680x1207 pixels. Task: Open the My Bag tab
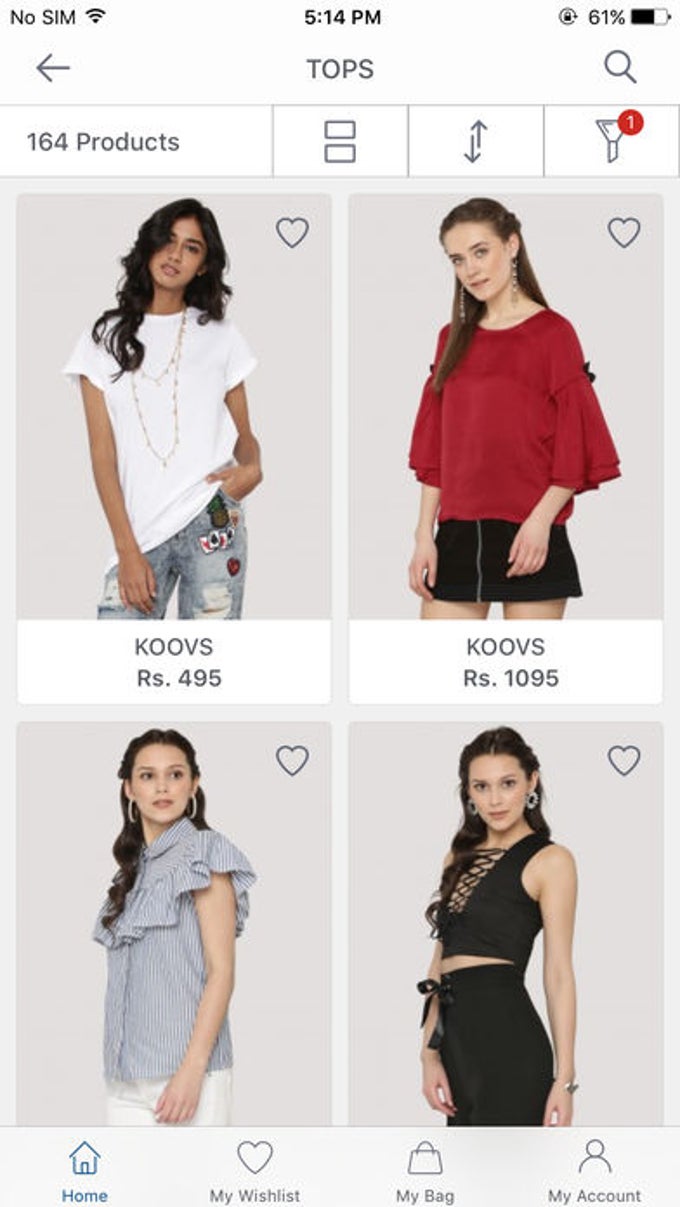pyautogui.click(x=425, y=1170)
